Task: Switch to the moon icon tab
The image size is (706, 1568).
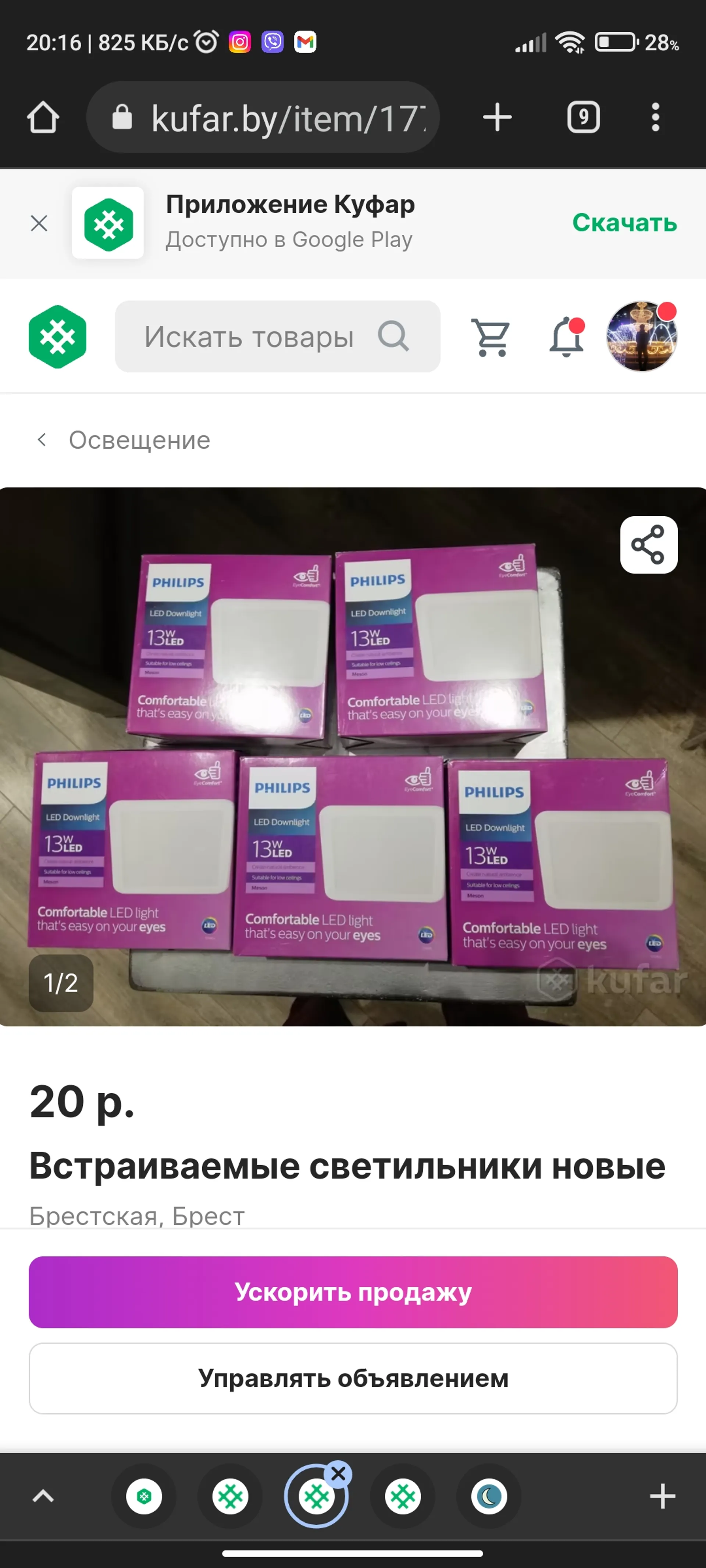Action: pyautogui.click(x=489, y=1496)
